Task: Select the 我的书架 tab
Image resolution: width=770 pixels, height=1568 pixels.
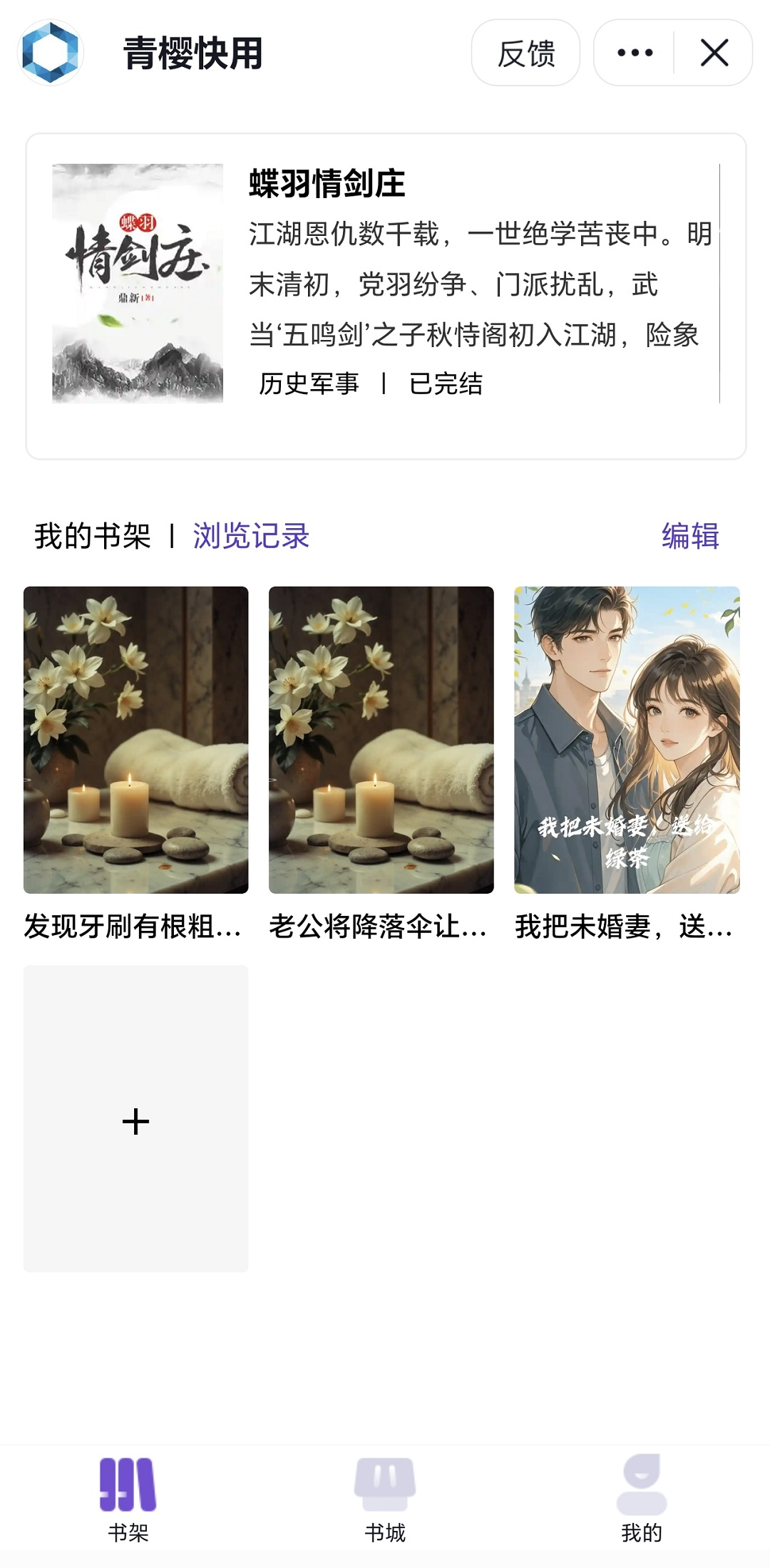Action: coord(93,536)
